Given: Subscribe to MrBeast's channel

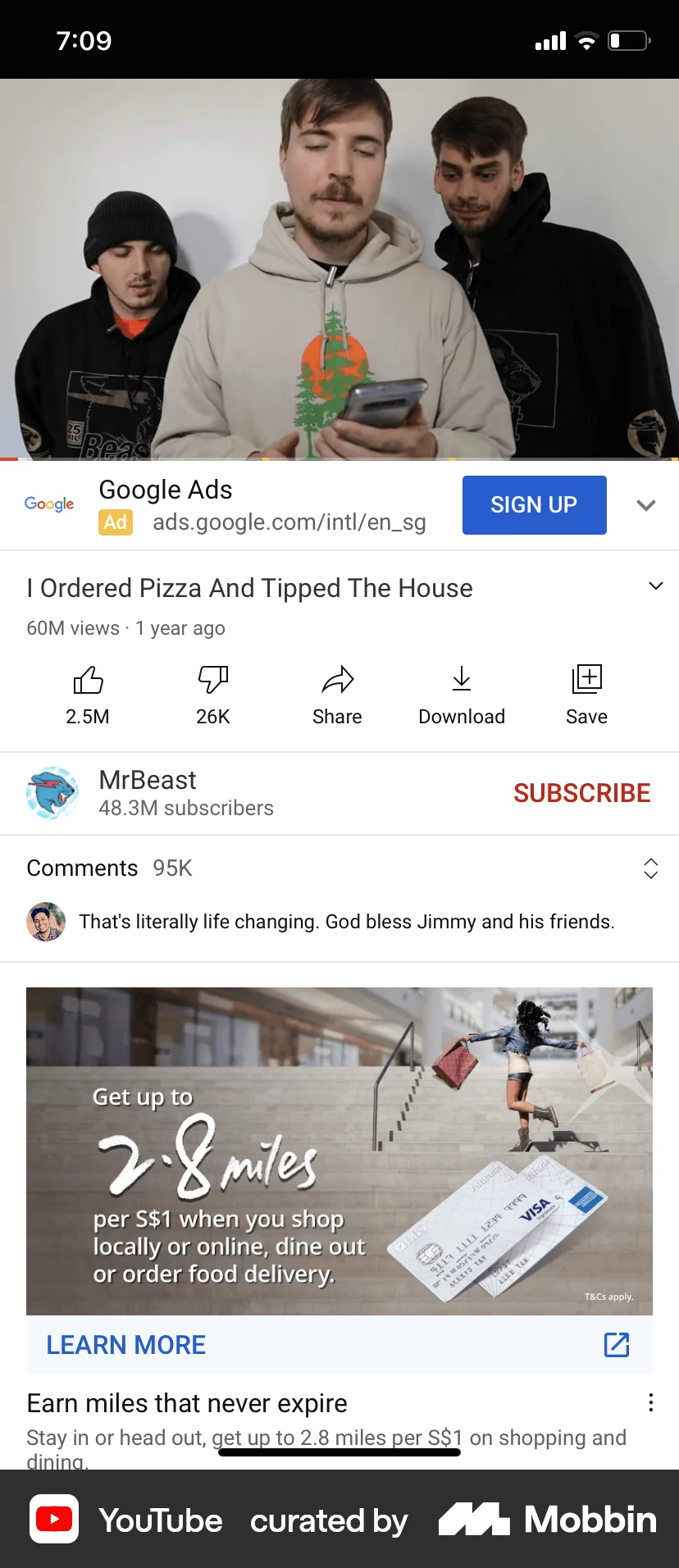Looking at the screenshot, I should 581,792.
